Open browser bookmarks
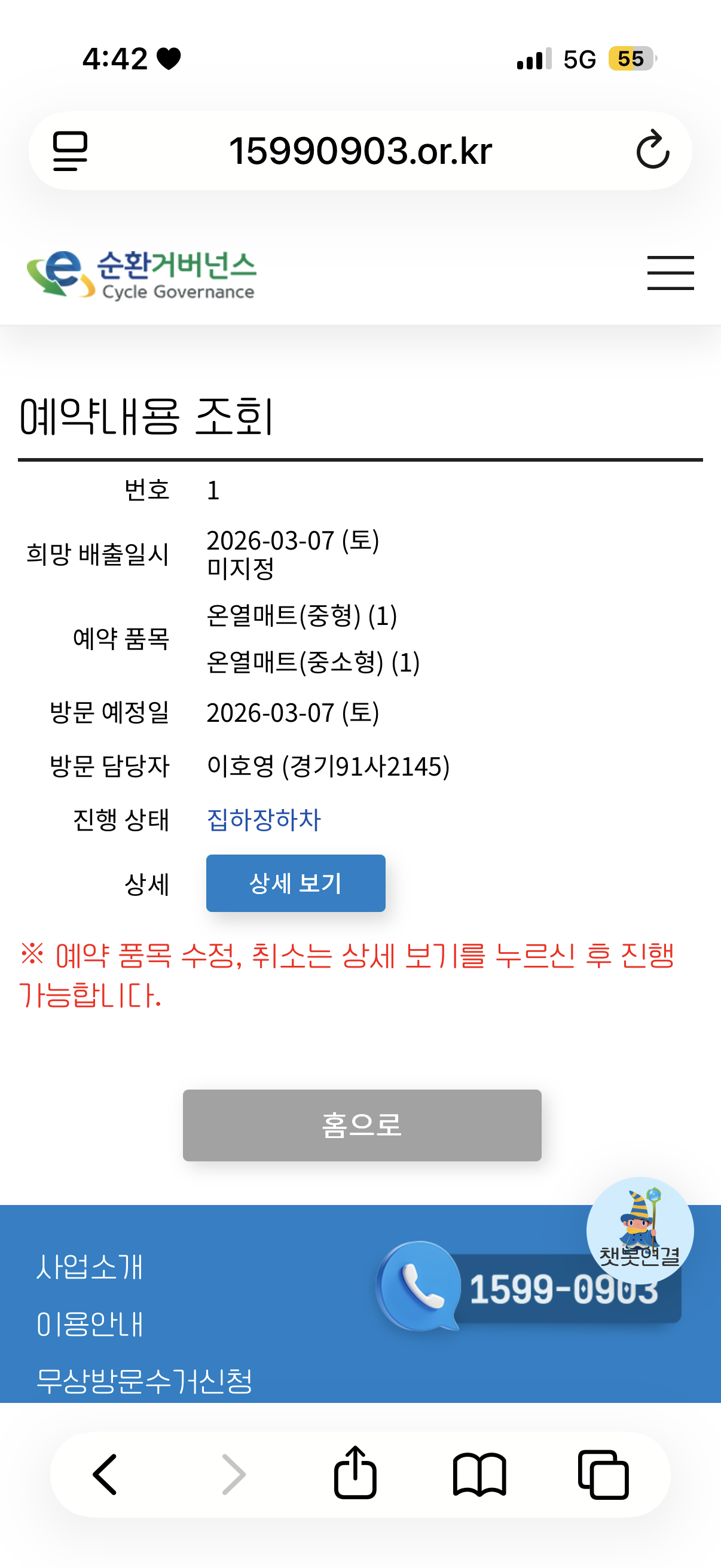Viewport: 721px width, 1568px height. [x=479, y=1474]
